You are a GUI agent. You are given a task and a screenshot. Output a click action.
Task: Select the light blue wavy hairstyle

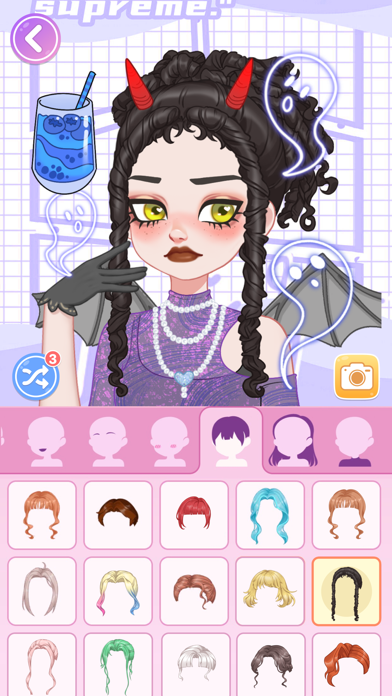click(270, 515)
